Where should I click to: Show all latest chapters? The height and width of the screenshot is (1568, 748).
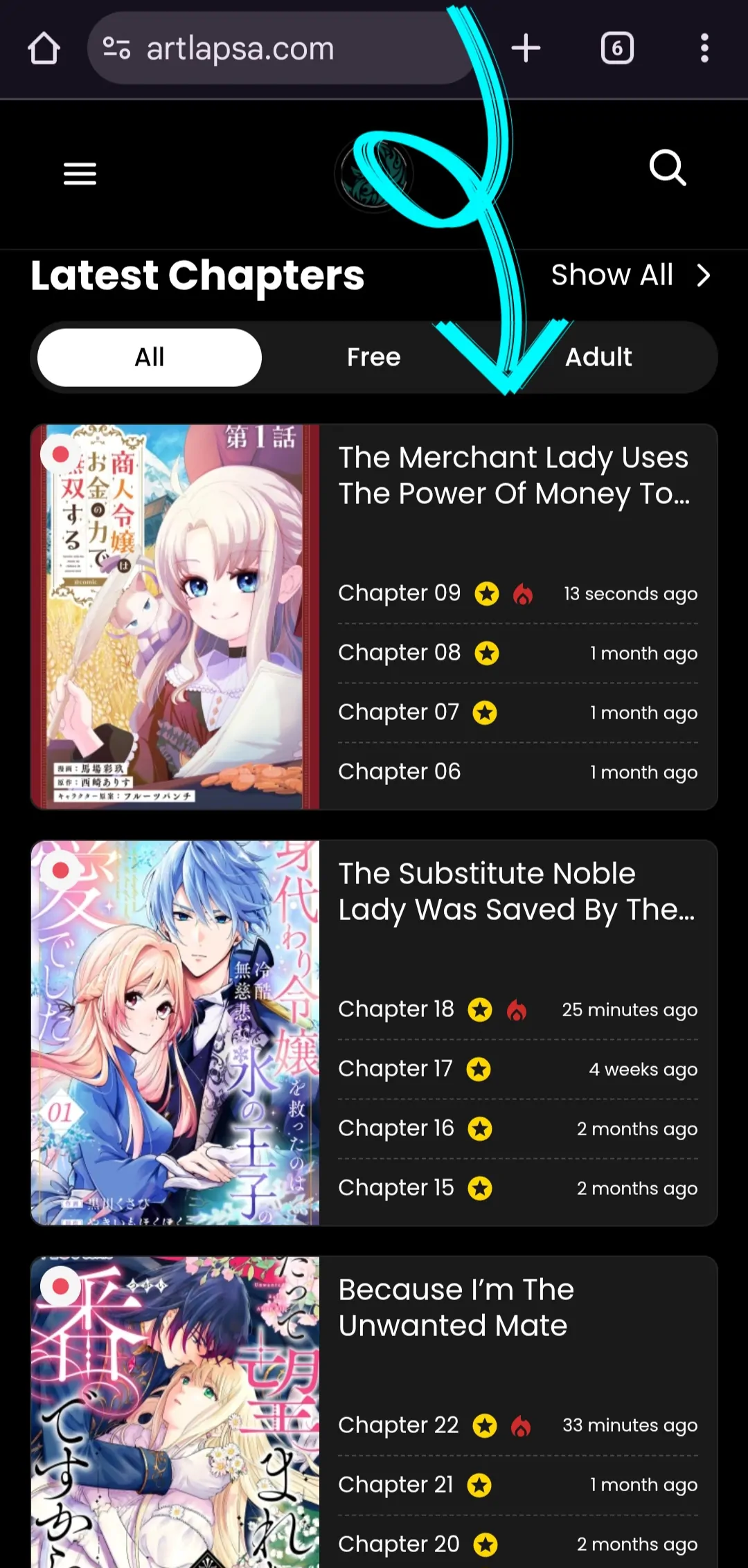[629, 275]
